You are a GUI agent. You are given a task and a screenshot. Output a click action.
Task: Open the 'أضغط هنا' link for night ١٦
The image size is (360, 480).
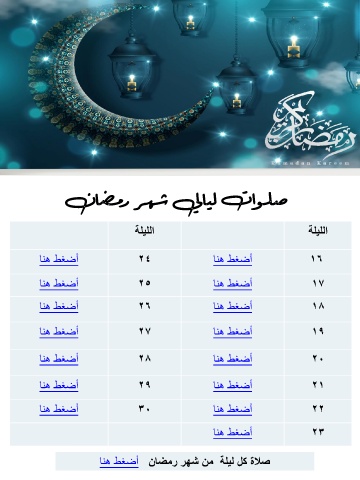coord(233,259)
